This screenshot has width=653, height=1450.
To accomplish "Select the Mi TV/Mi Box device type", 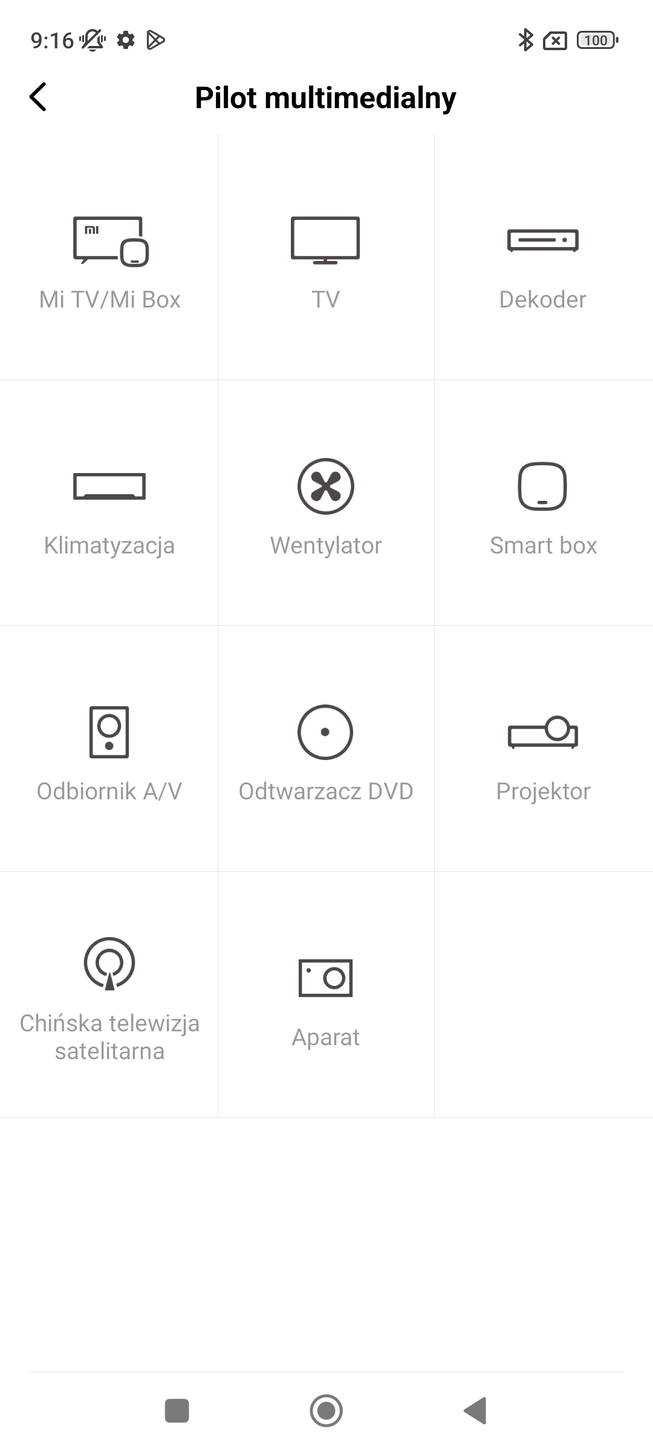I will (109, 257).
